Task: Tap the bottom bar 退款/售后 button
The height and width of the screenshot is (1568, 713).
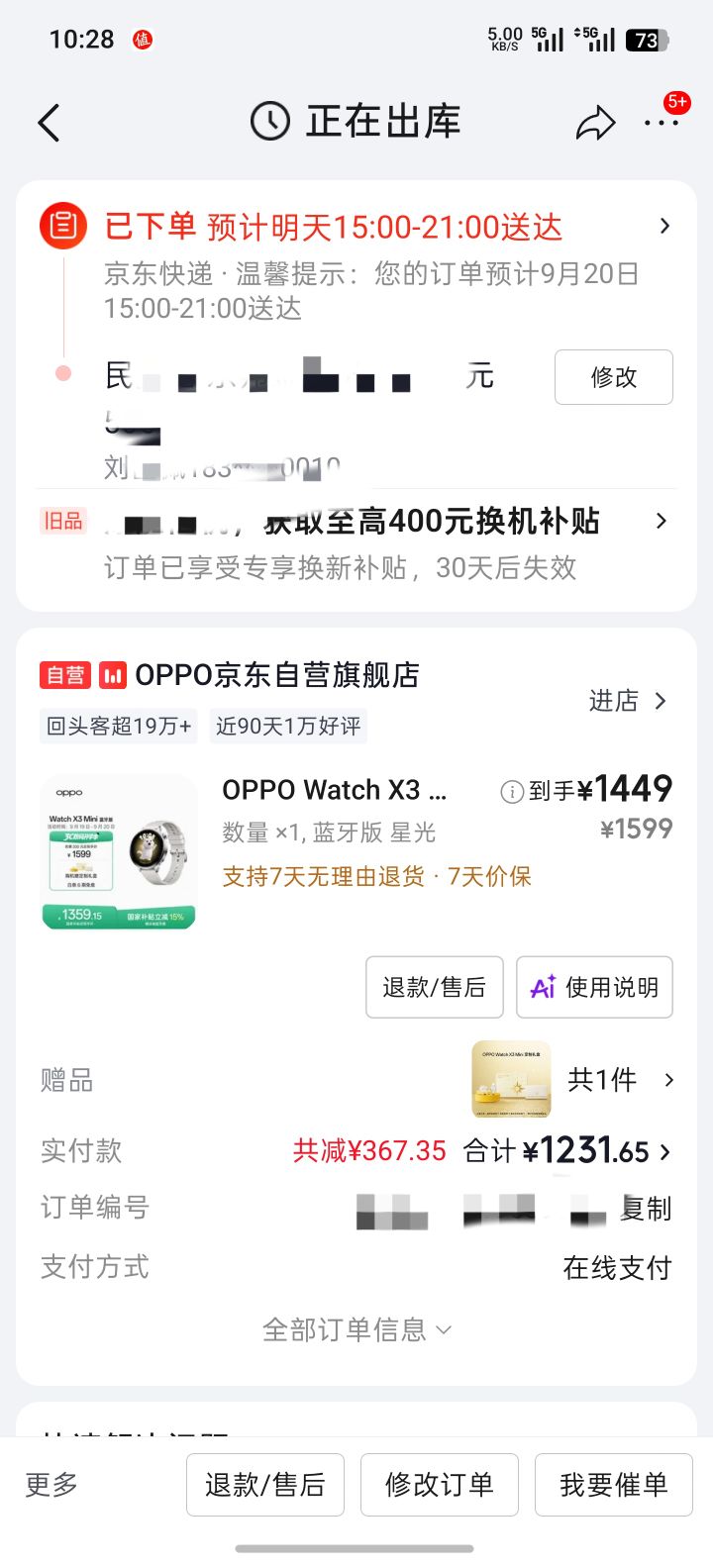Action: pos(265,1485)
